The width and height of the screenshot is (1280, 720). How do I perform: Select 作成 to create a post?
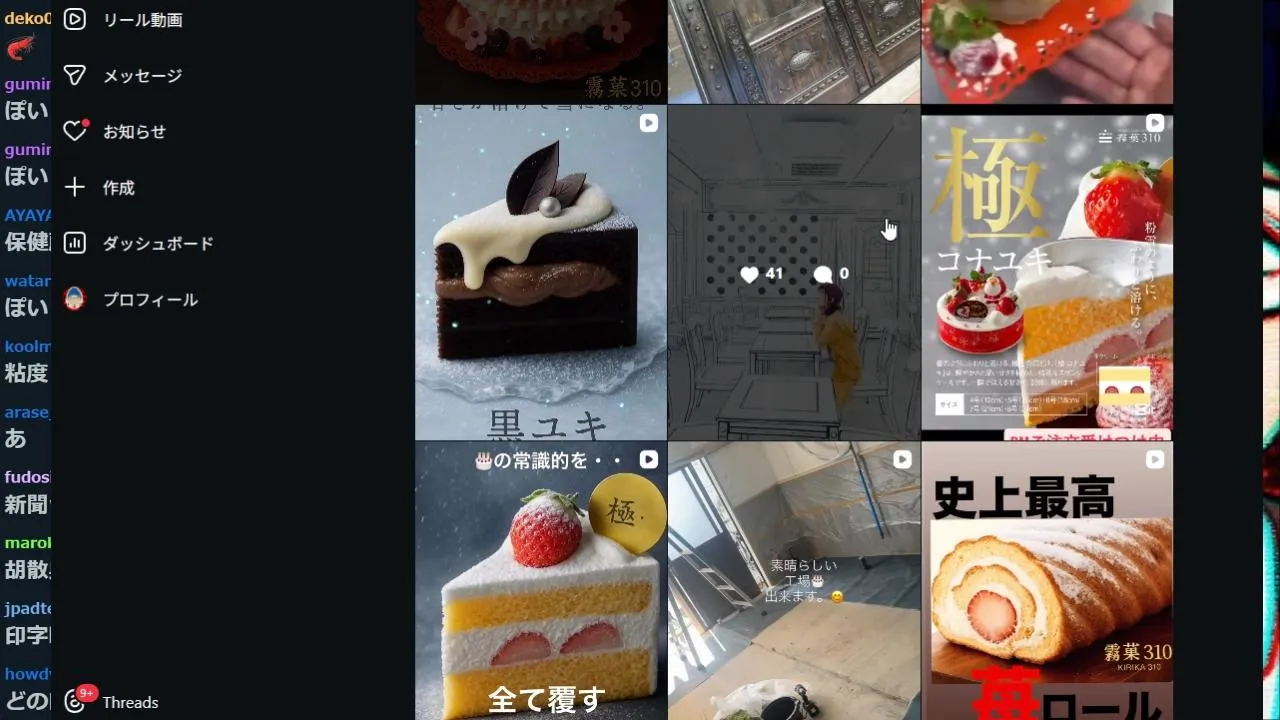pos(118,188)
